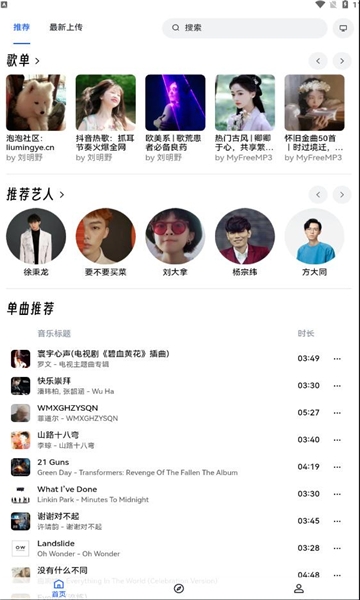Open the 怀旧金曲50首 playlist
360x600 pixels.
(x=314, y=118)
